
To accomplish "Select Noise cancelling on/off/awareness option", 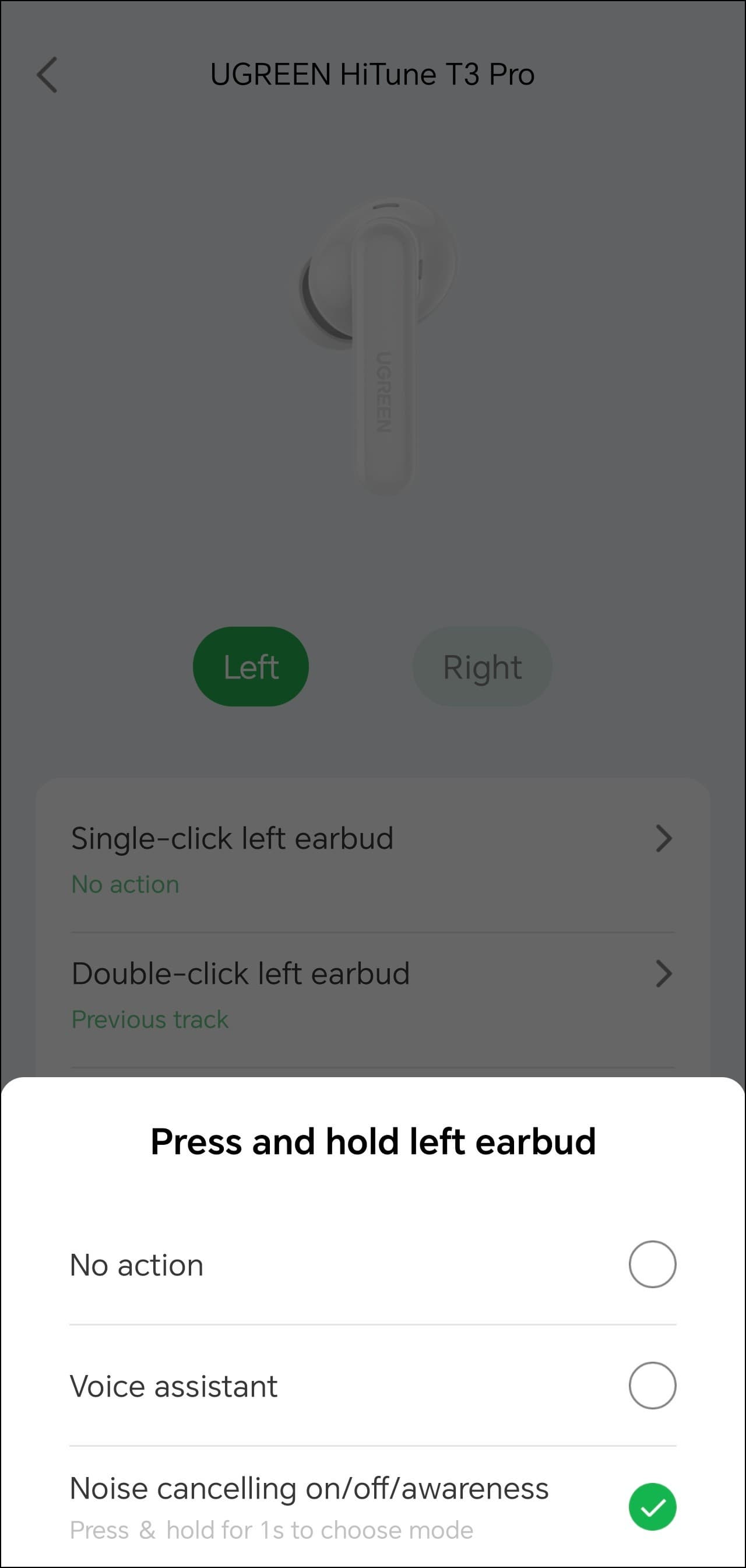I will [652, 1507].
